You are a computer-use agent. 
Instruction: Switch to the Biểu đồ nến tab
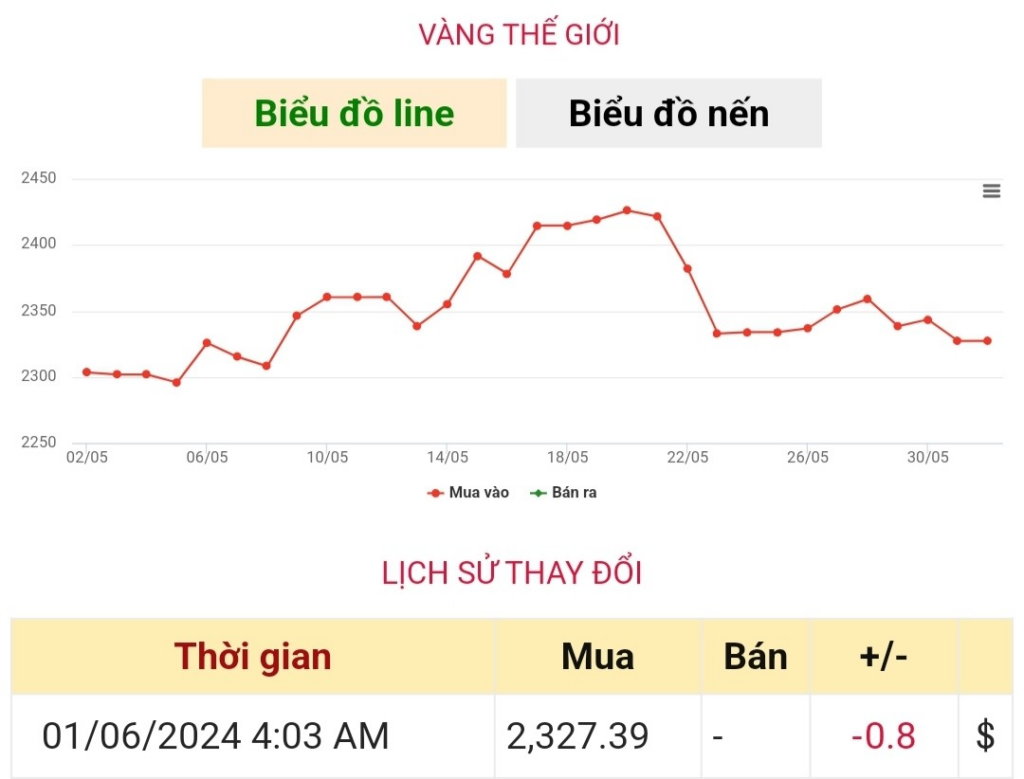pyautogui.click(x=668, y=113)
